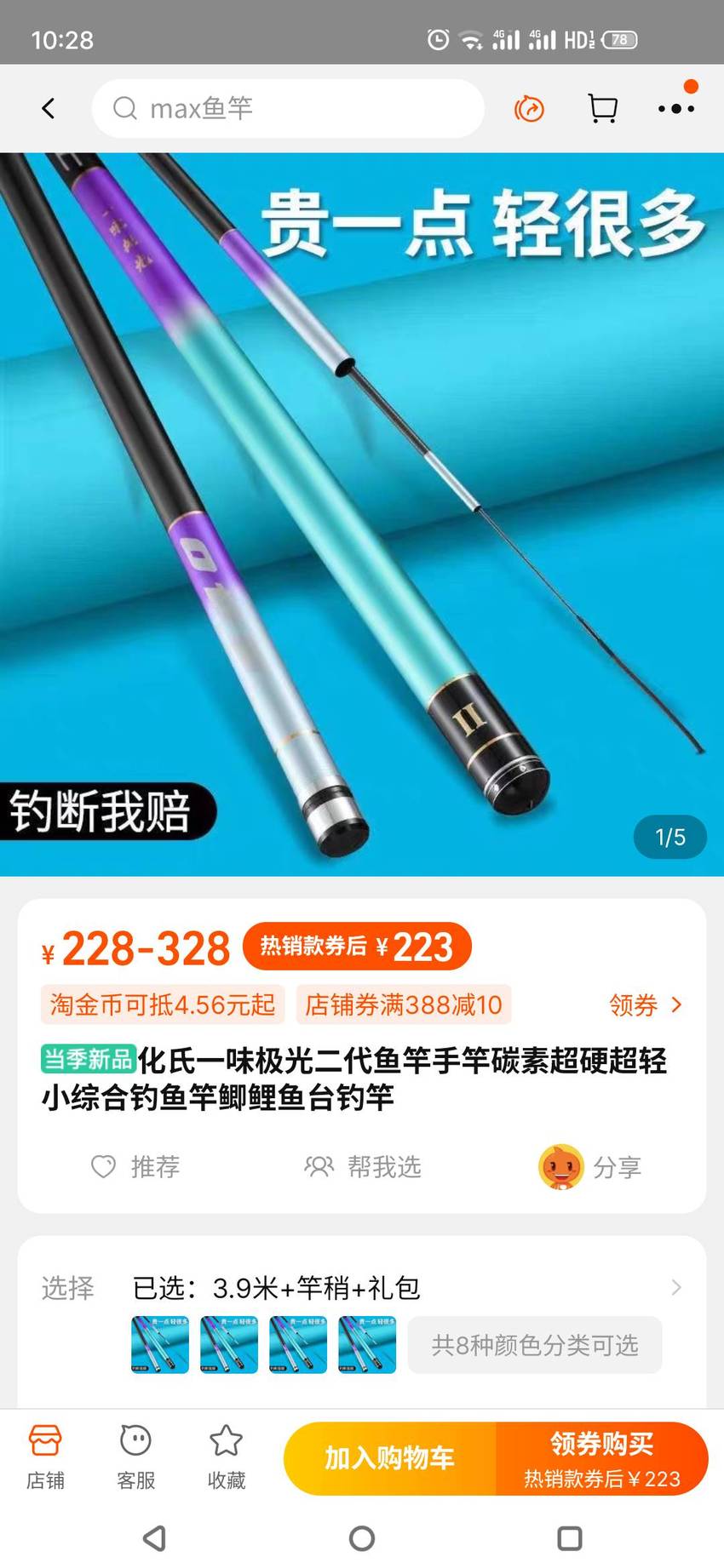Open system recent apps
This screenshot has width=724, height=1568.
(x=569, y=1538)
